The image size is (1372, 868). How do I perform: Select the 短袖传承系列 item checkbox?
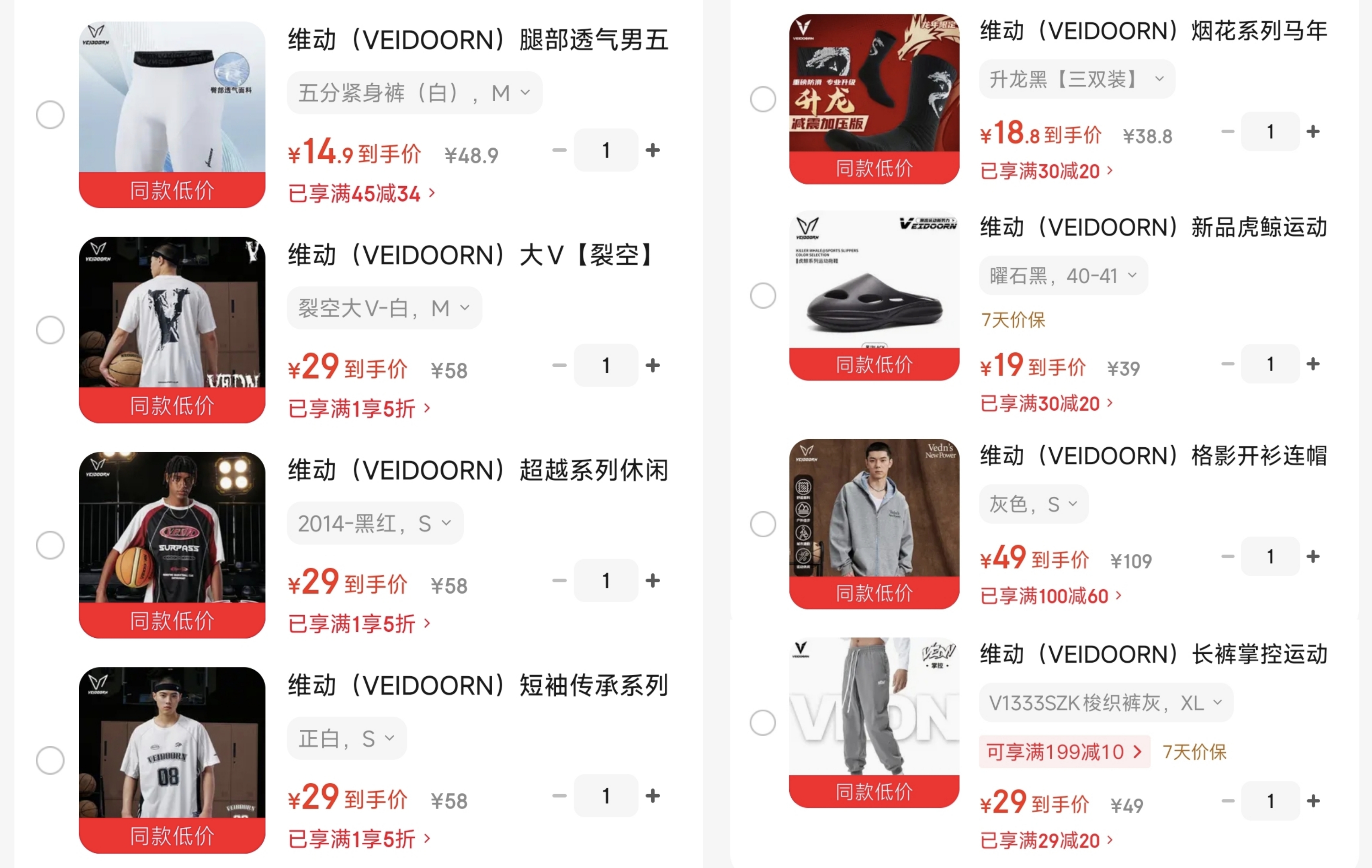(50, 760)
